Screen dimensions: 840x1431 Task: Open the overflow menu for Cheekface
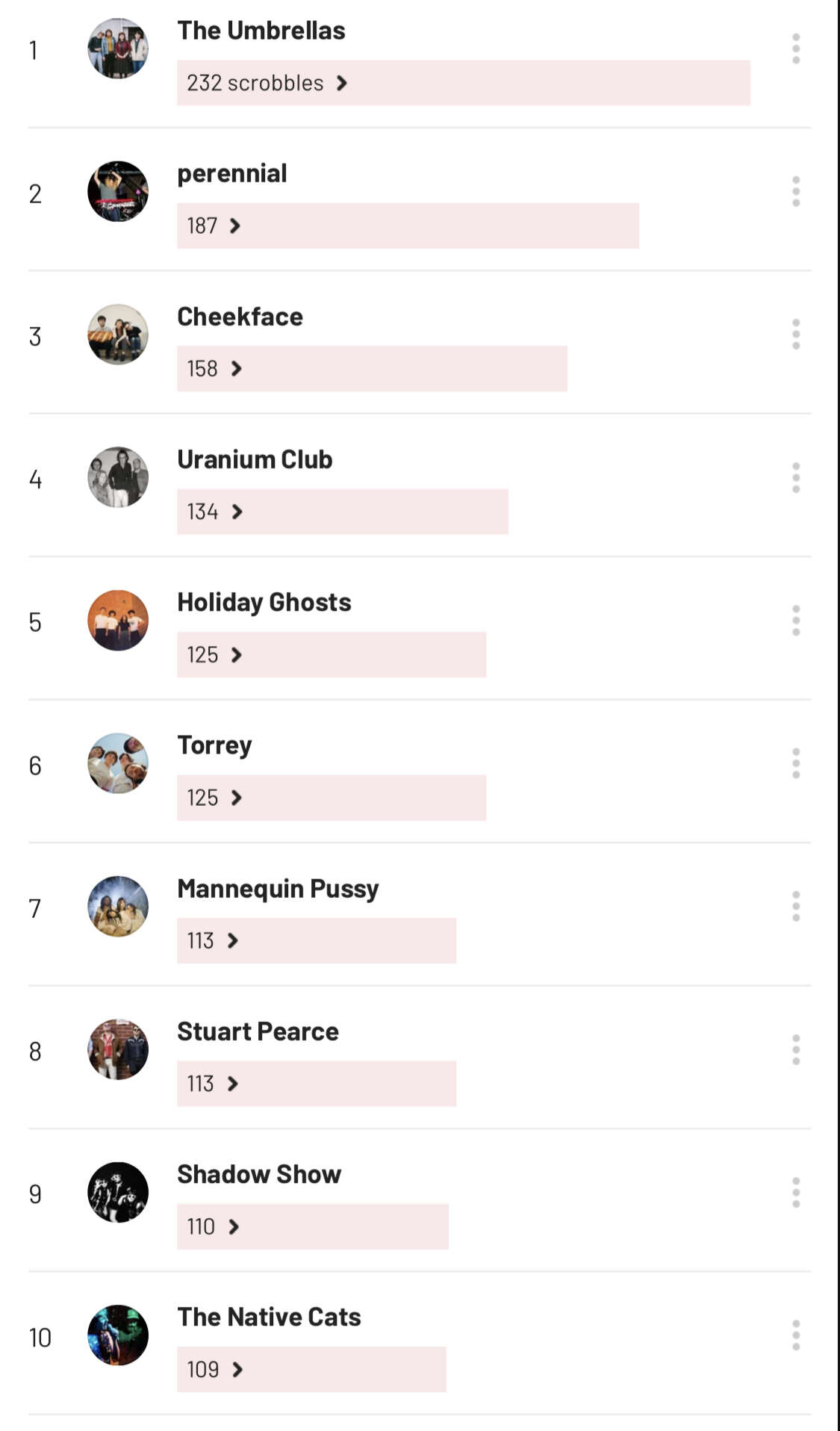point(796,335)
